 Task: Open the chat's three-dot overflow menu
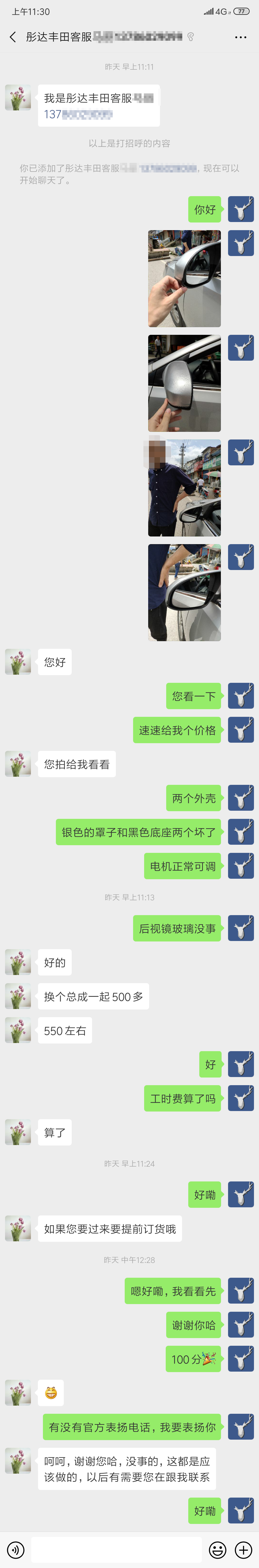pyautogui.click(x=241, y=37)
